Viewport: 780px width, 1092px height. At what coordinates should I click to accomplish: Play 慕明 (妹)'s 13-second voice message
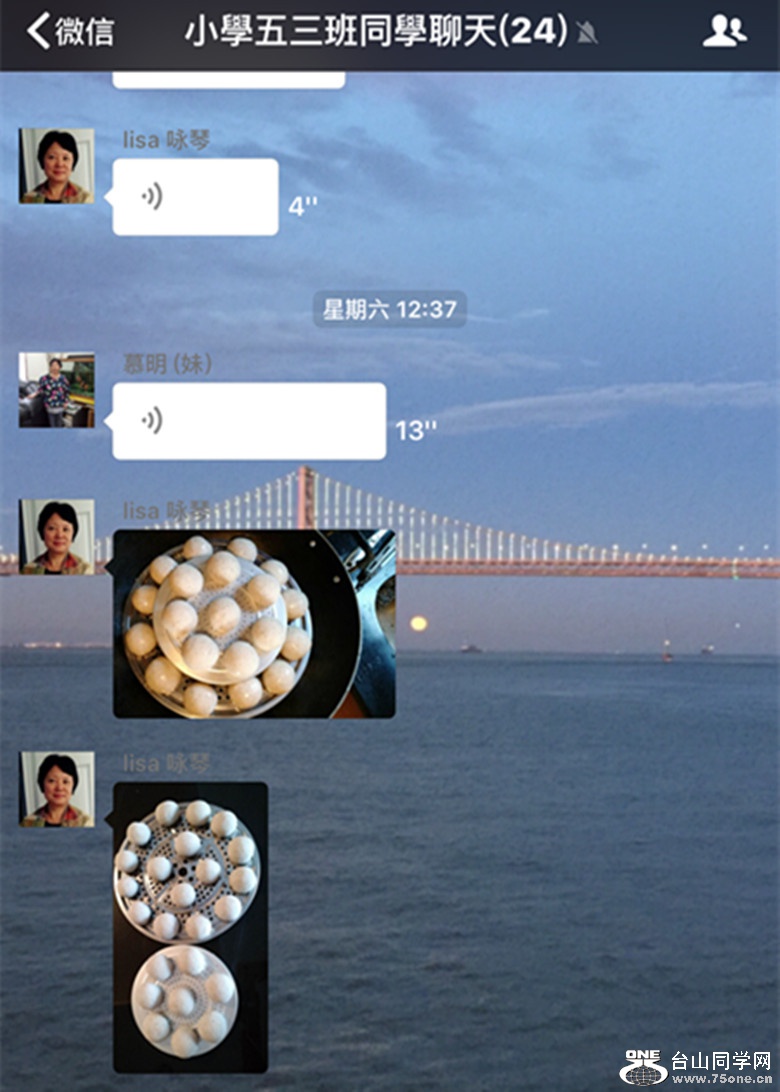[249, 421]
